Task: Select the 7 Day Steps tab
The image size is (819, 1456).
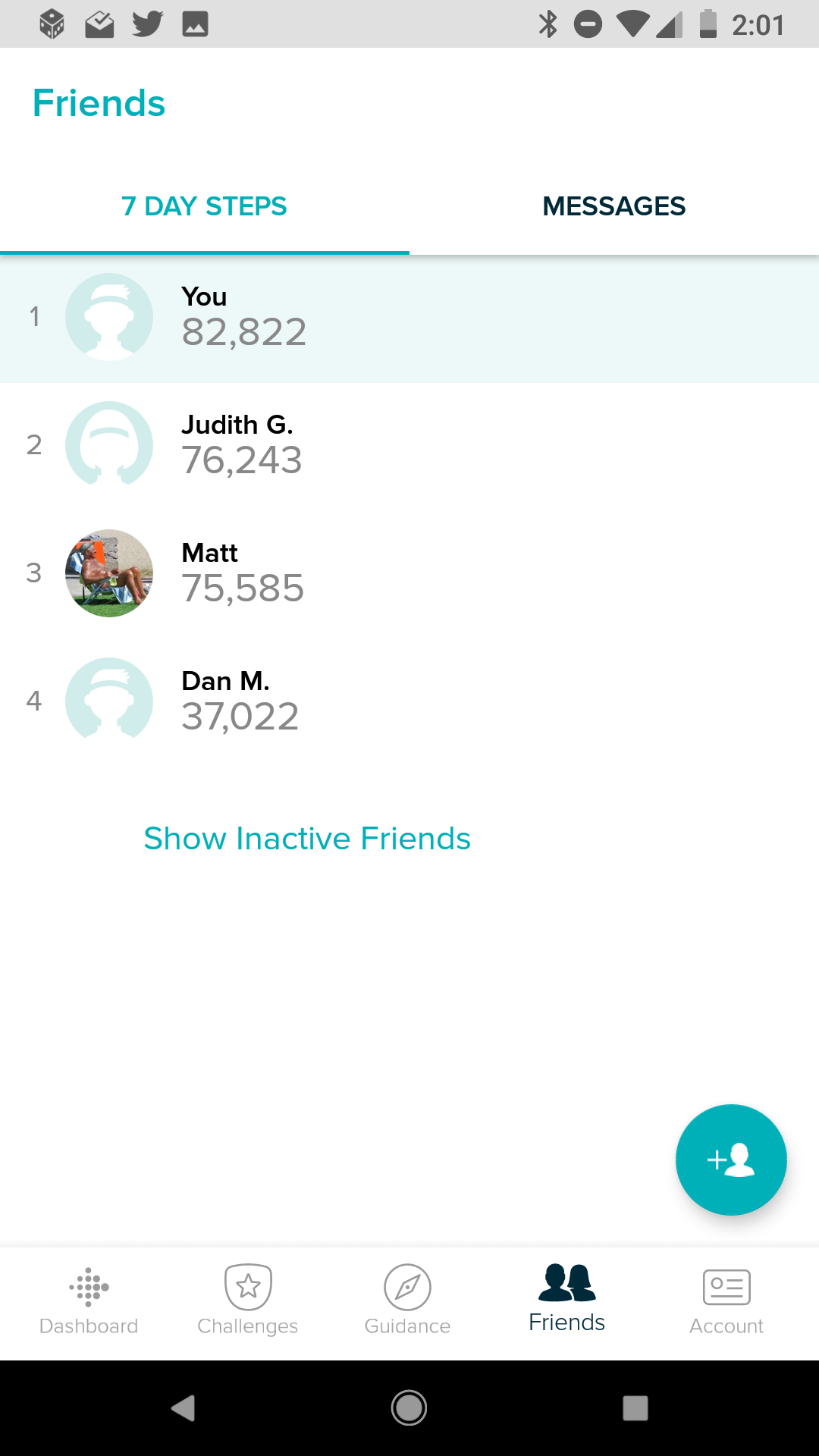Action: [205, 206]
